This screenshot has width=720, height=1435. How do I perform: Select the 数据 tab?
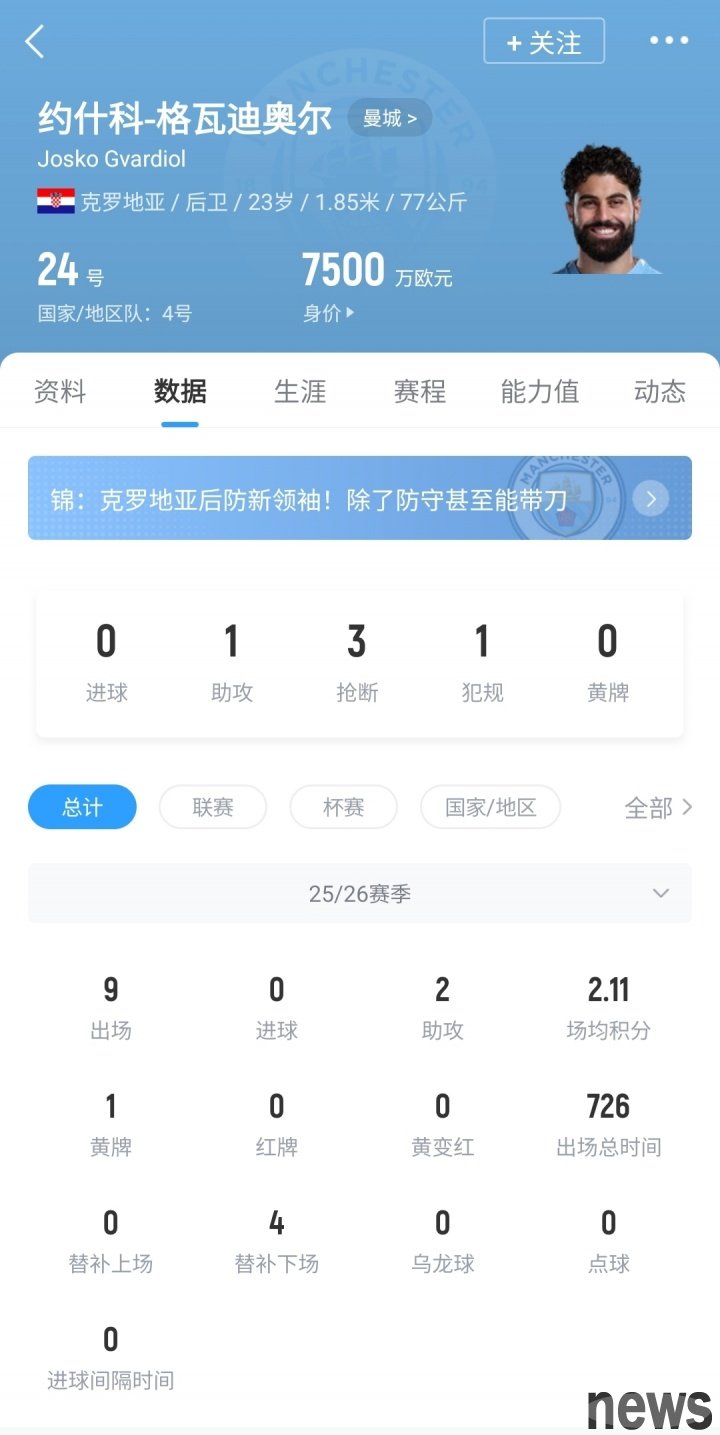tap(180, 391)
